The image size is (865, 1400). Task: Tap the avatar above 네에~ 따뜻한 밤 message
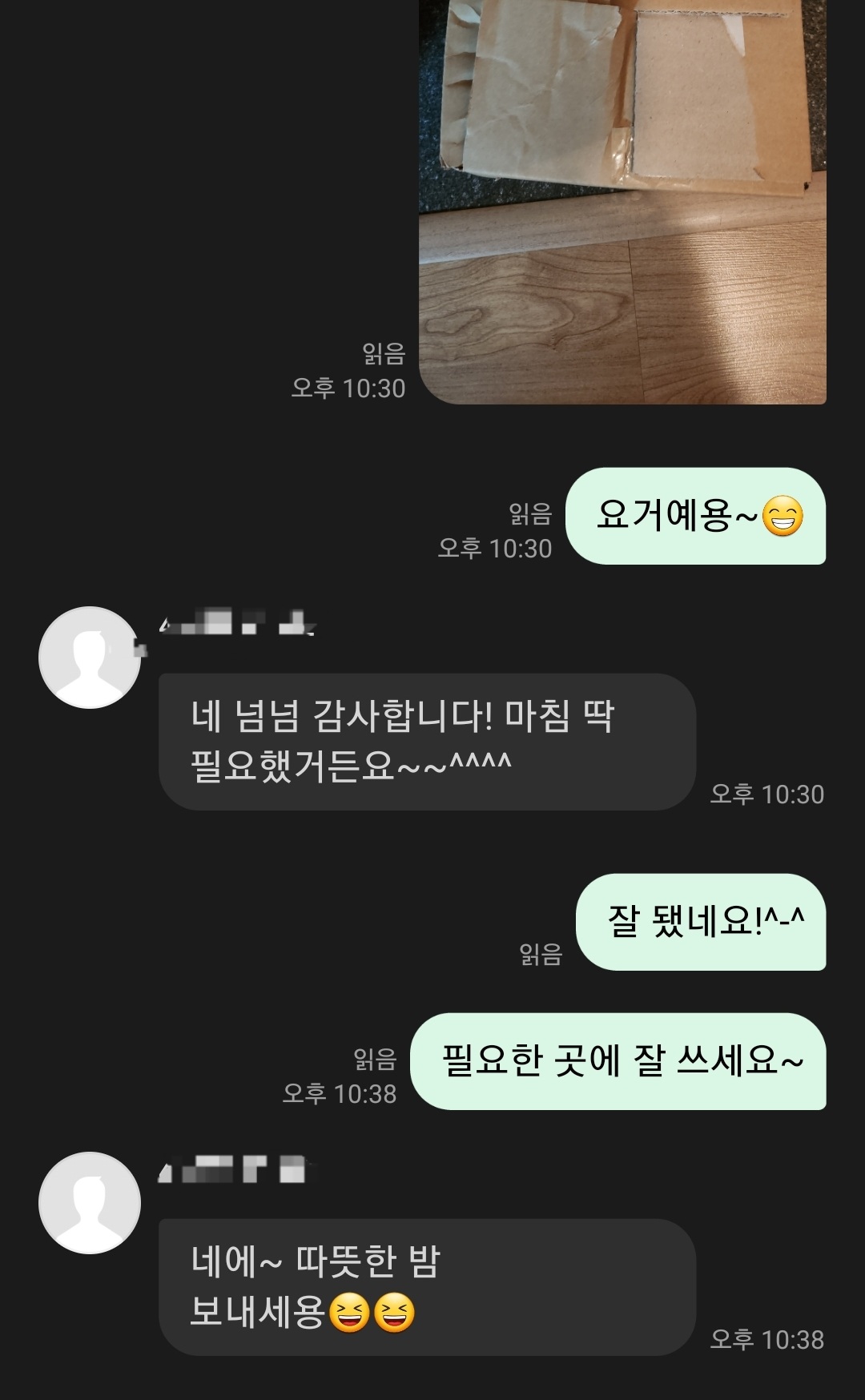pyautogui.click(x=90, y=1202)
